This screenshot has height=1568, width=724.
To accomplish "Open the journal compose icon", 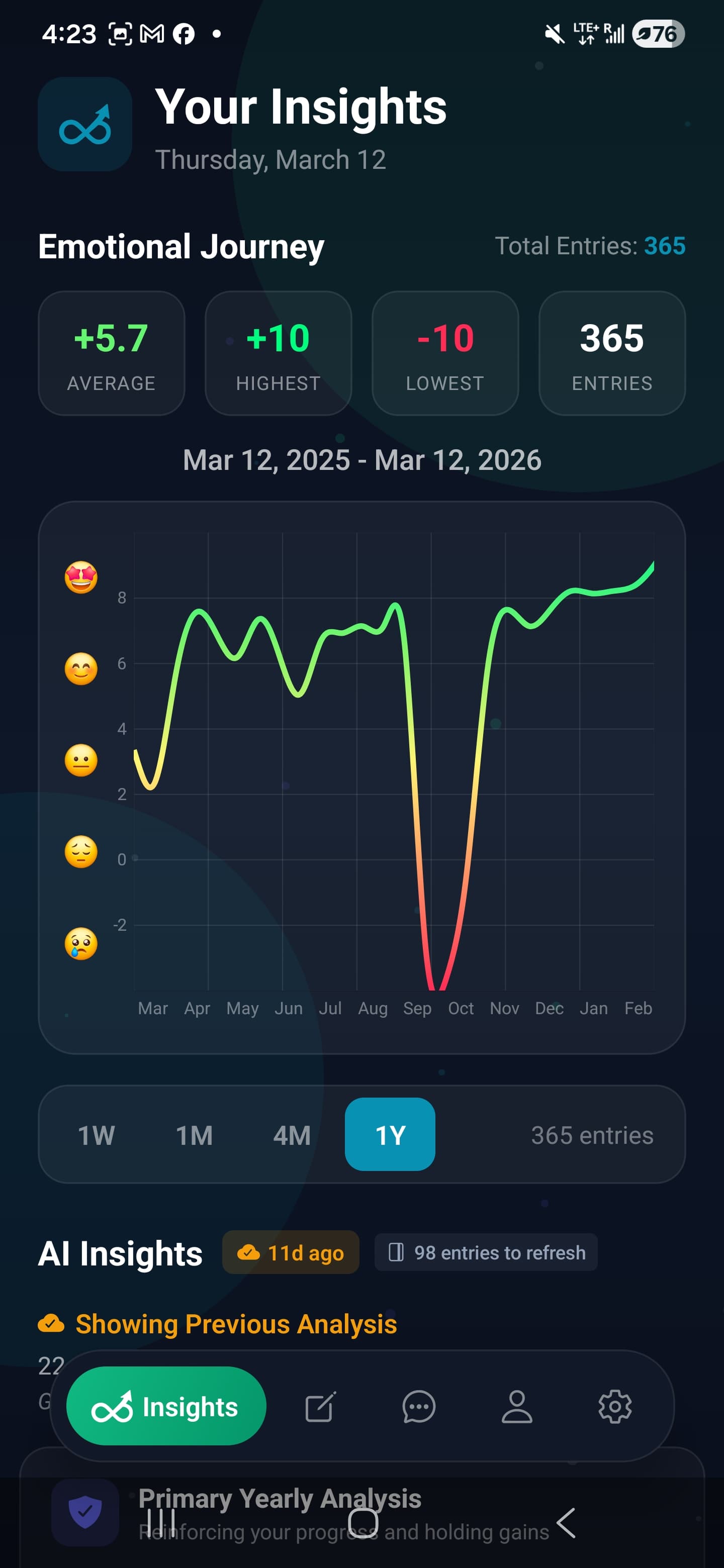I will (319, 1407).
